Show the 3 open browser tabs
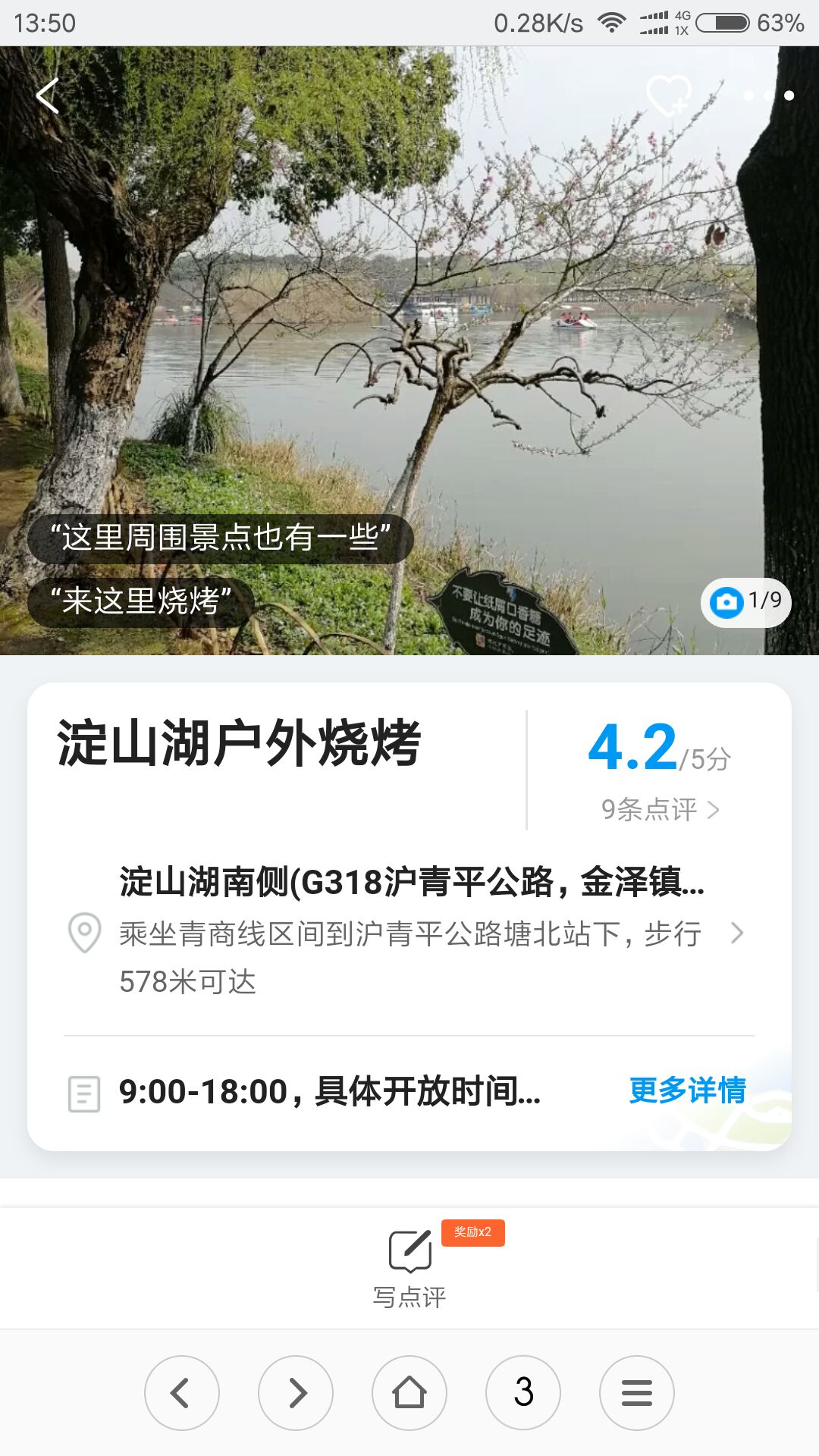 (523, 1393)
